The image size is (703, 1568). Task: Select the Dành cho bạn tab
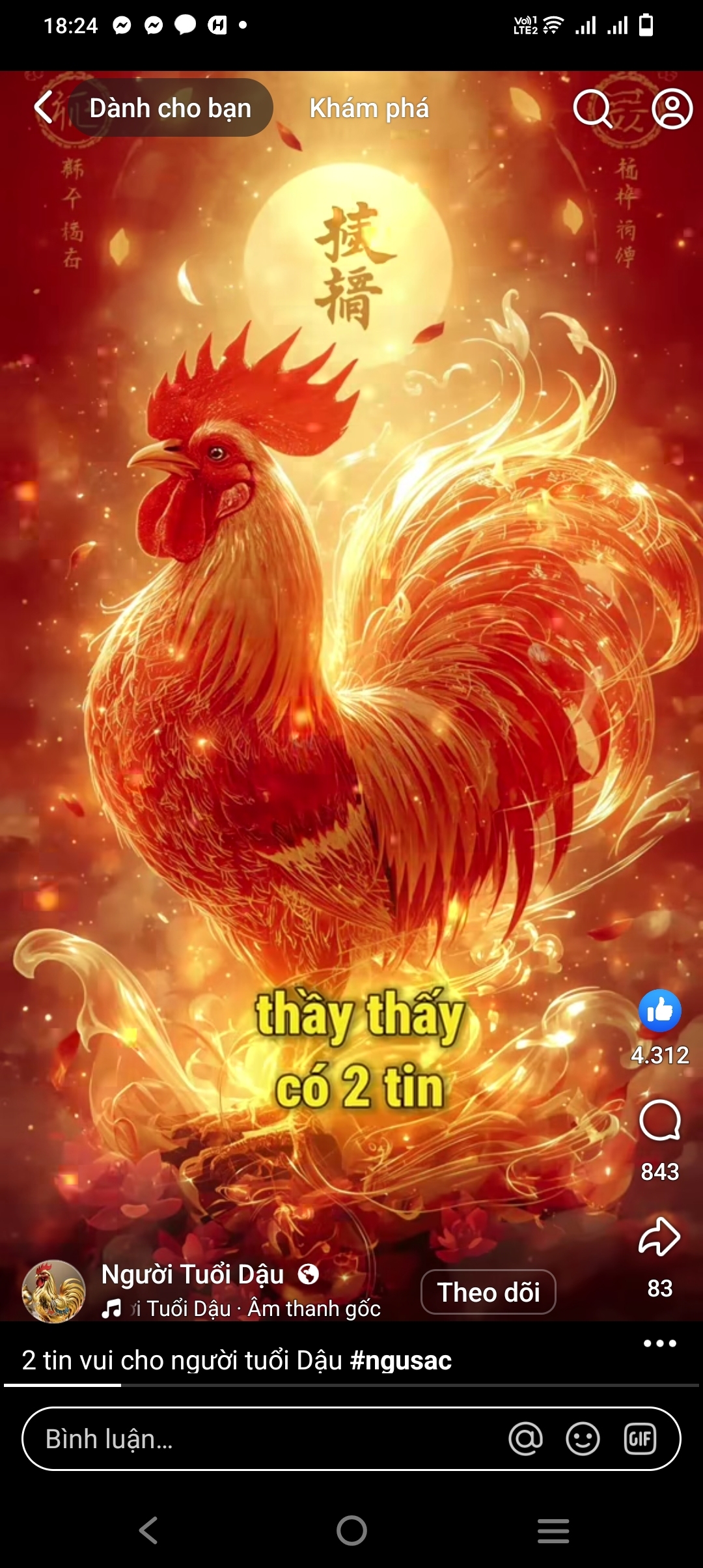pos(170,108)
